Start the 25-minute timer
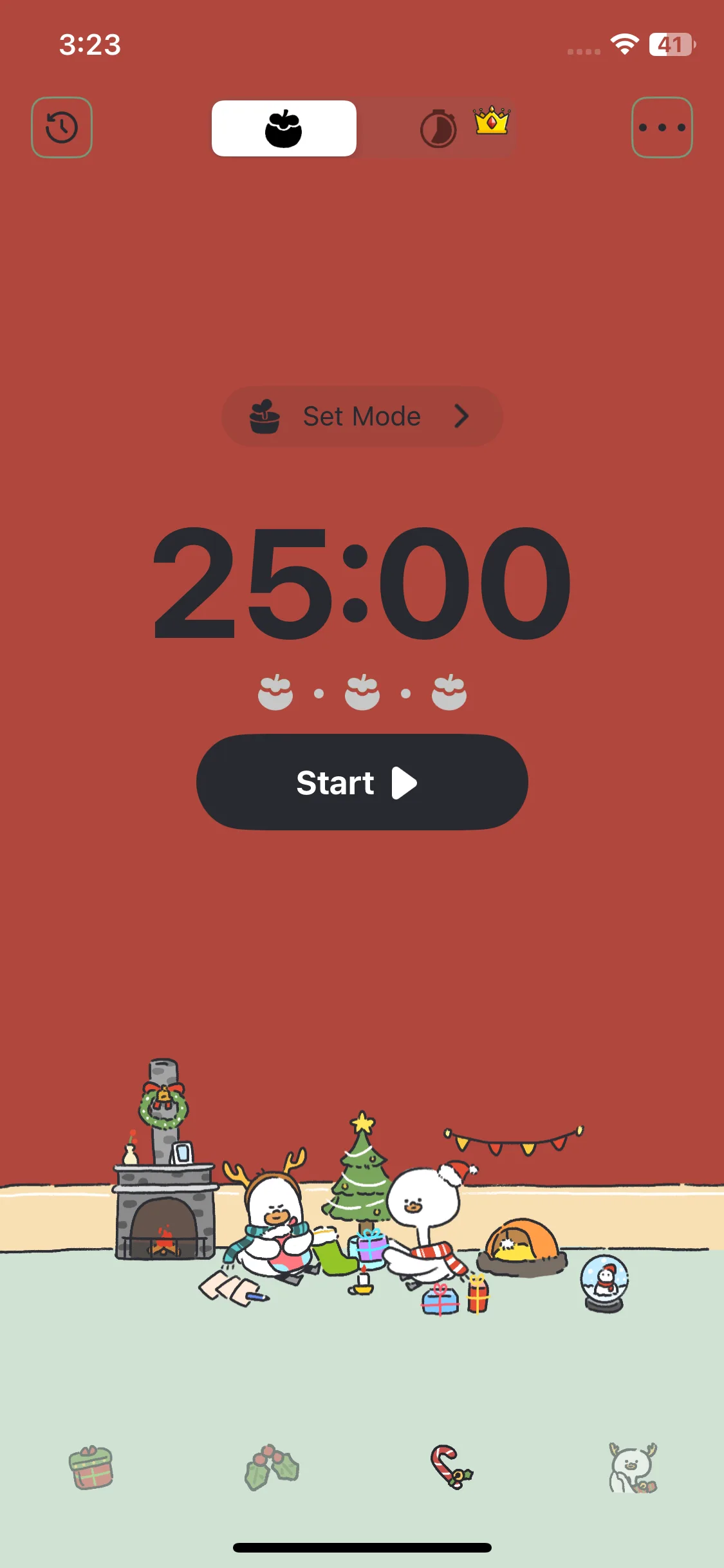This screenshot has width=724, height=1568. click(x=362, y=782)
